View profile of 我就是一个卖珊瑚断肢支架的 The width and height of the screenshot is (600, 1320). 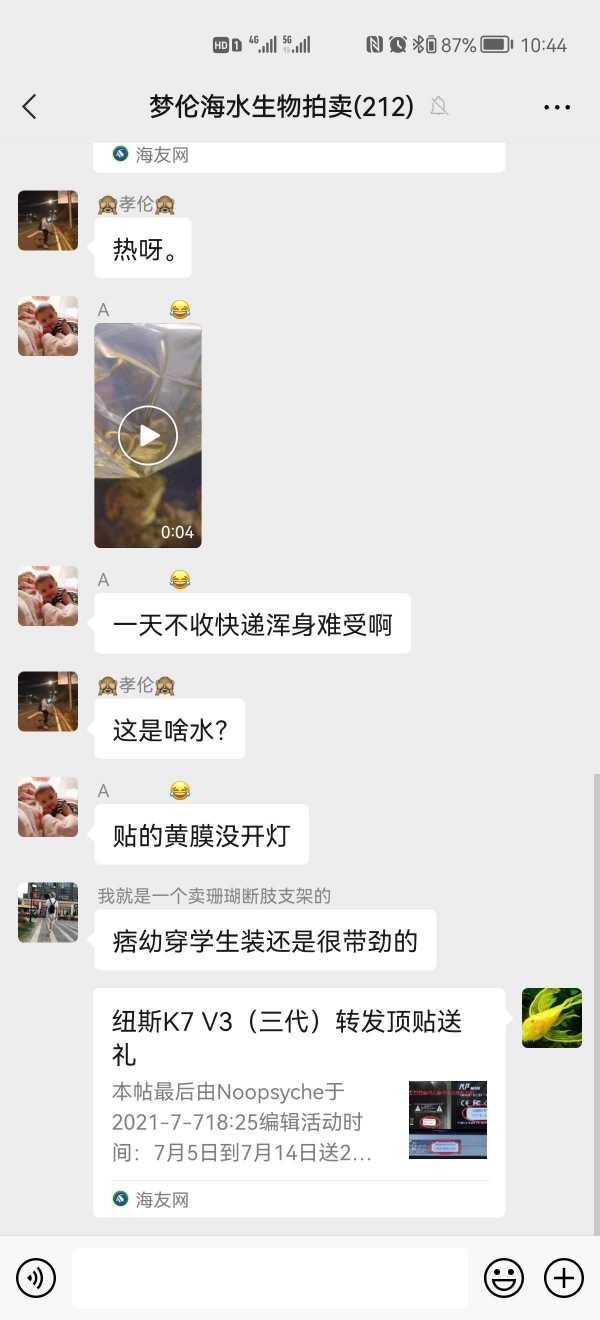click(48, 912)
